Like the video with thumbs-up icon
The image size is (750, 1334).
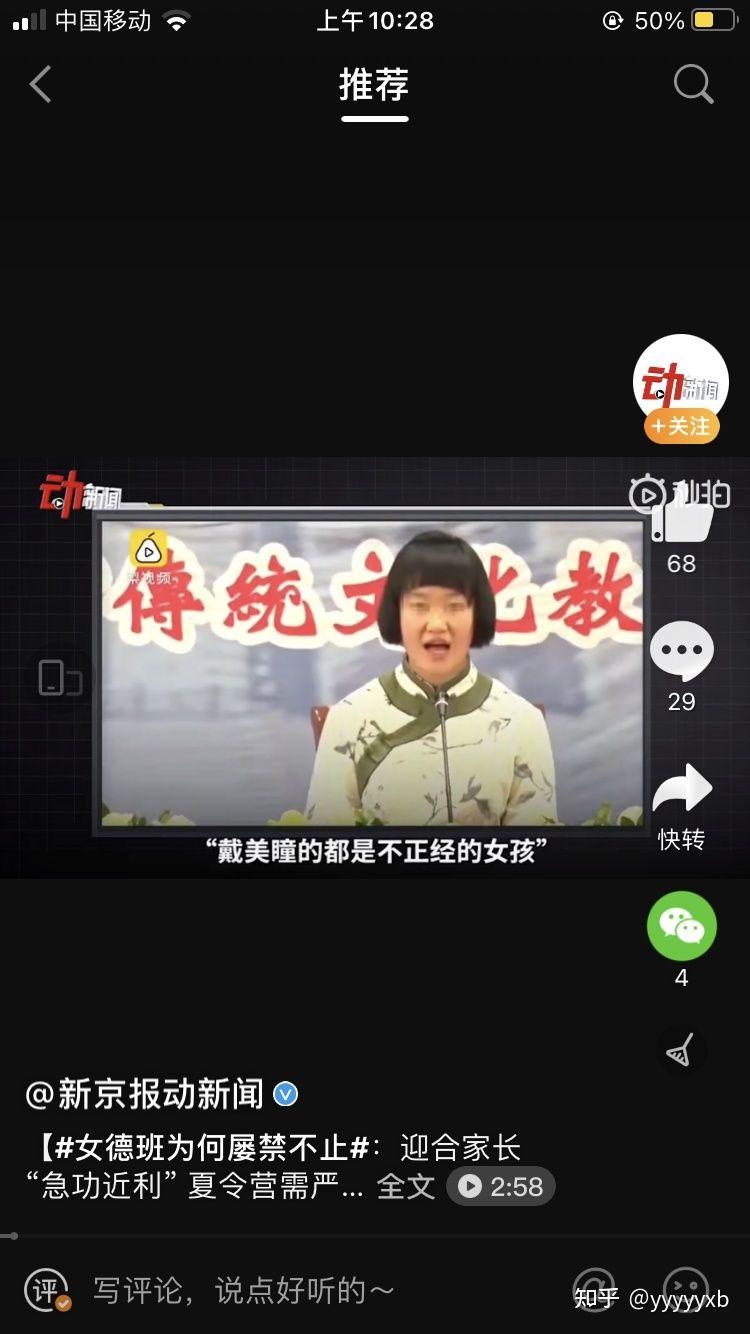pyautogui.click(x=682, y=522)
